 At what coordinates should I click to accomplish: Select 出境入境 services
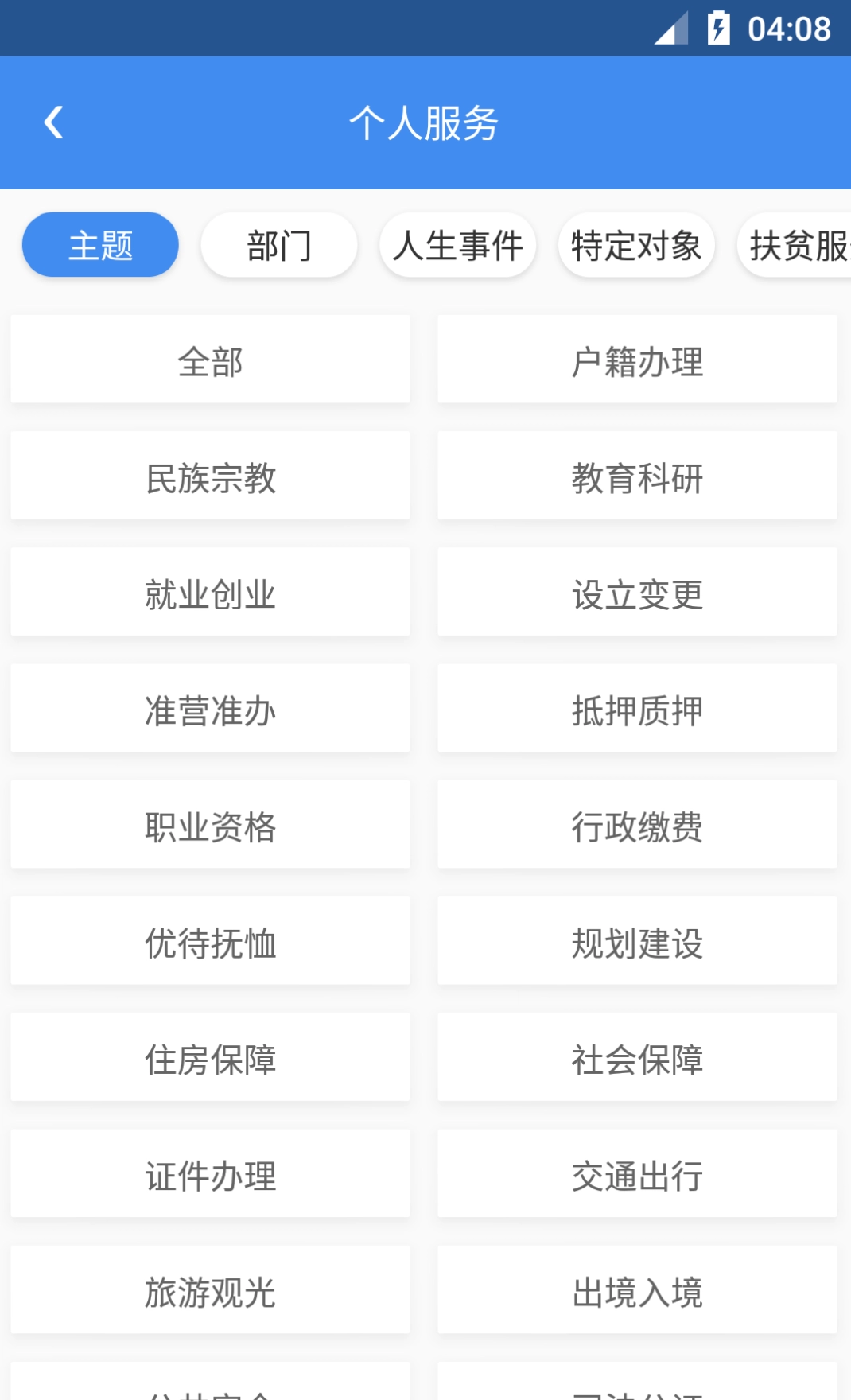pos(636,1289)
